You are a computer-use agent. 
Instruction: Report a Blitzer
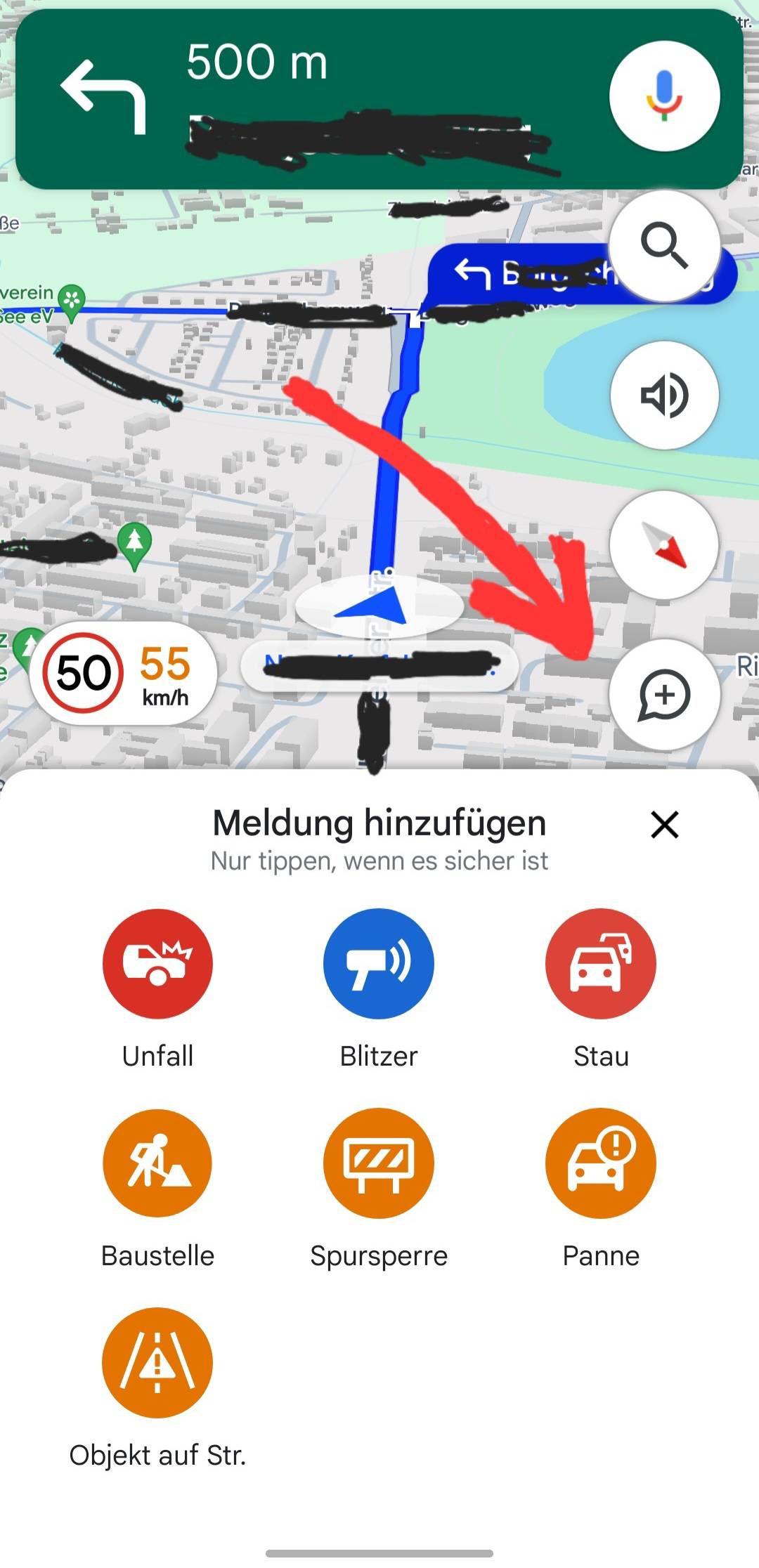coord(379,964)
